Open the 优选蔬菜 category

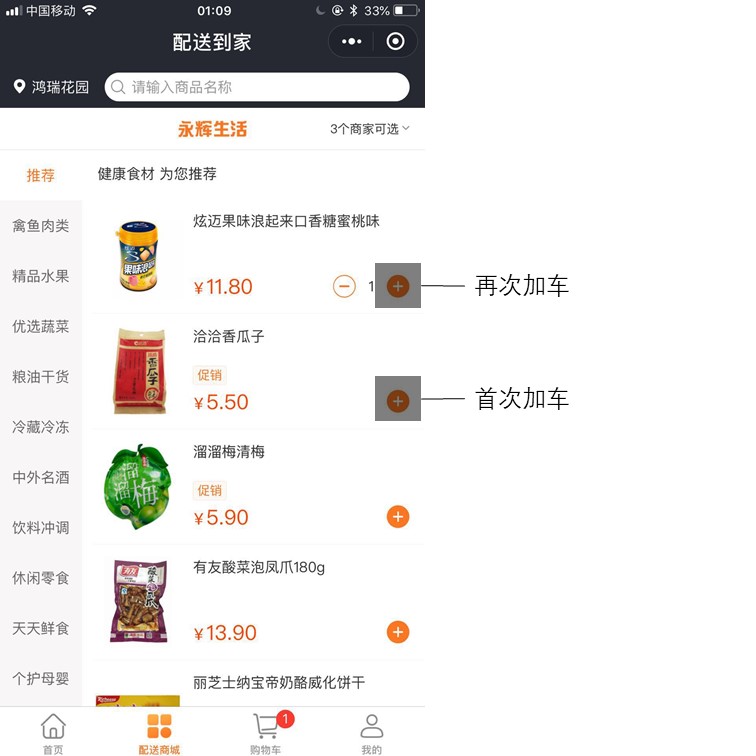[x=41, y=326]
